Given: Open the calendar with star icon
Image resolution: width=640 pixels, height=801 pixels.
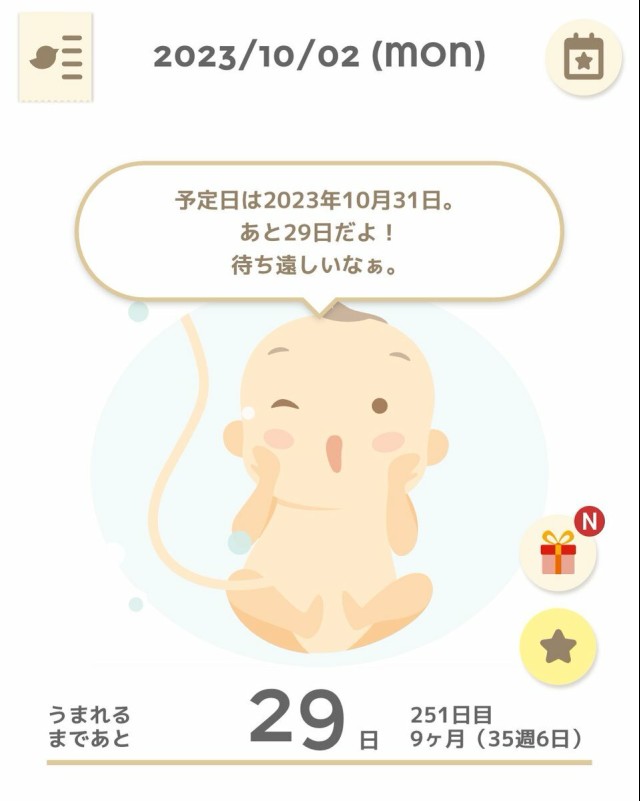Looking at the screenshot, I should click(x=583, y=57).
